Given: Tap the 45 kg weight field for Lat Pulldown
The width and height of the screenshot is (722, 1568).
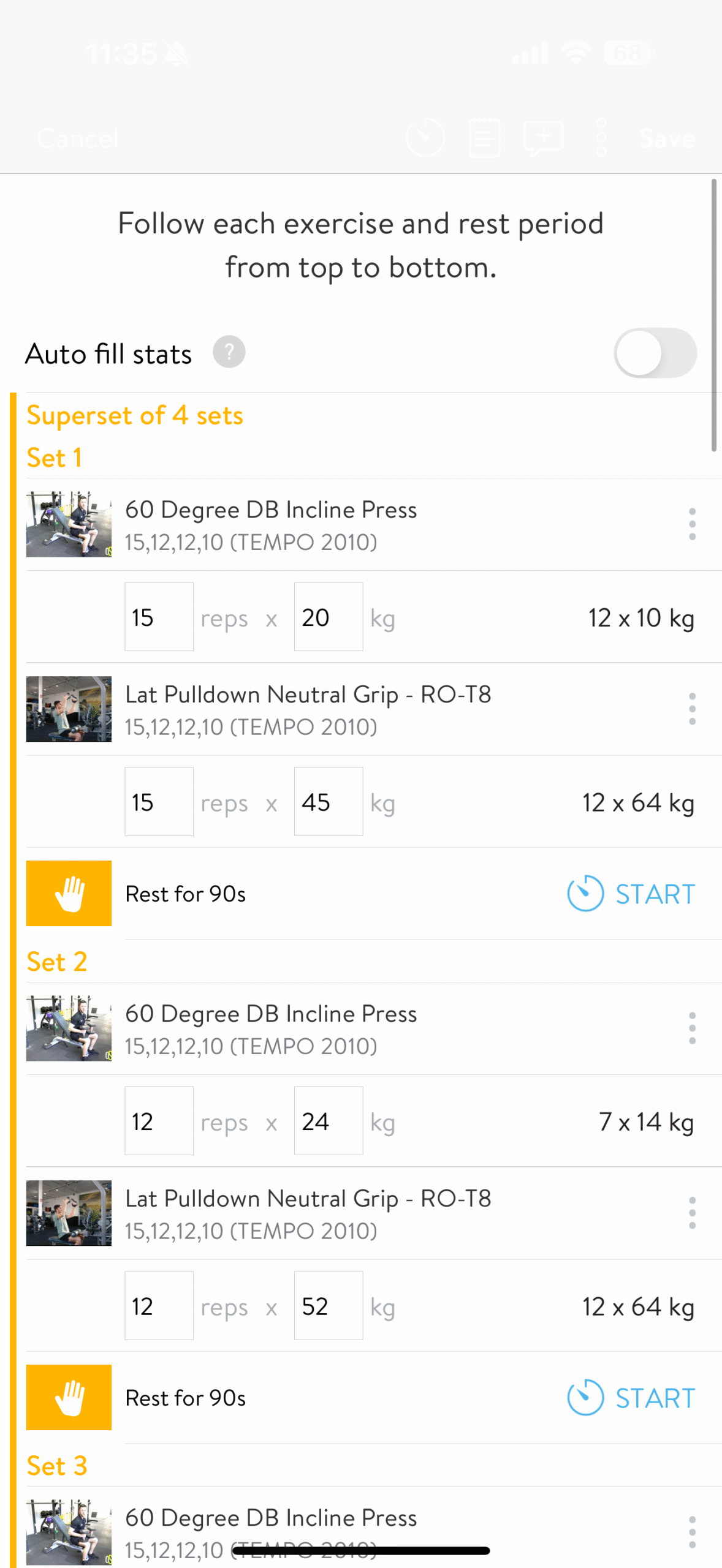Looking at the screenshot, I should pyautogui.click(x=328, y=802).
